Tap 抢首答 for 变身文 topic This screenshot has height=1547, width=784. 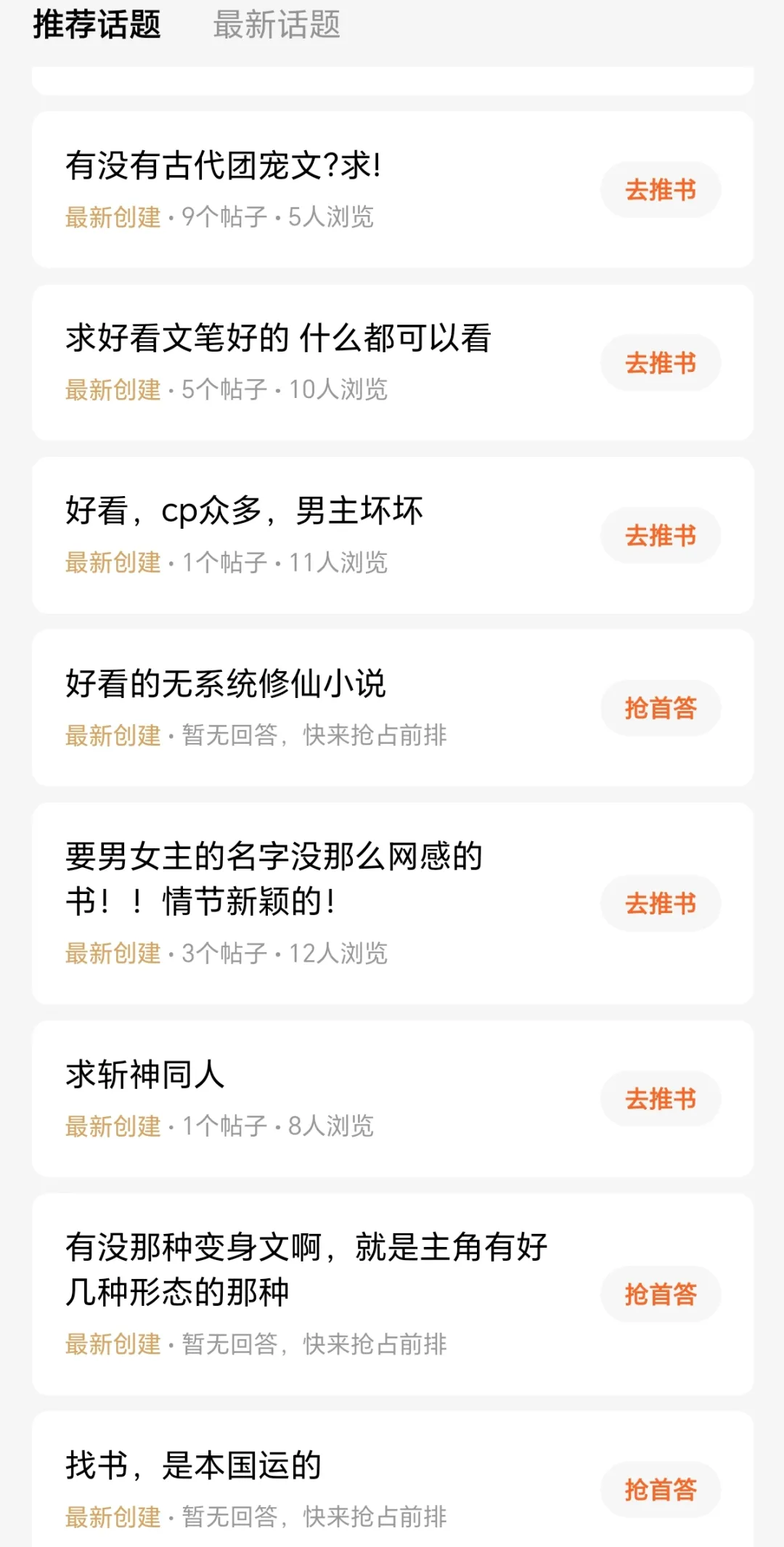(x=661, y=1294)
